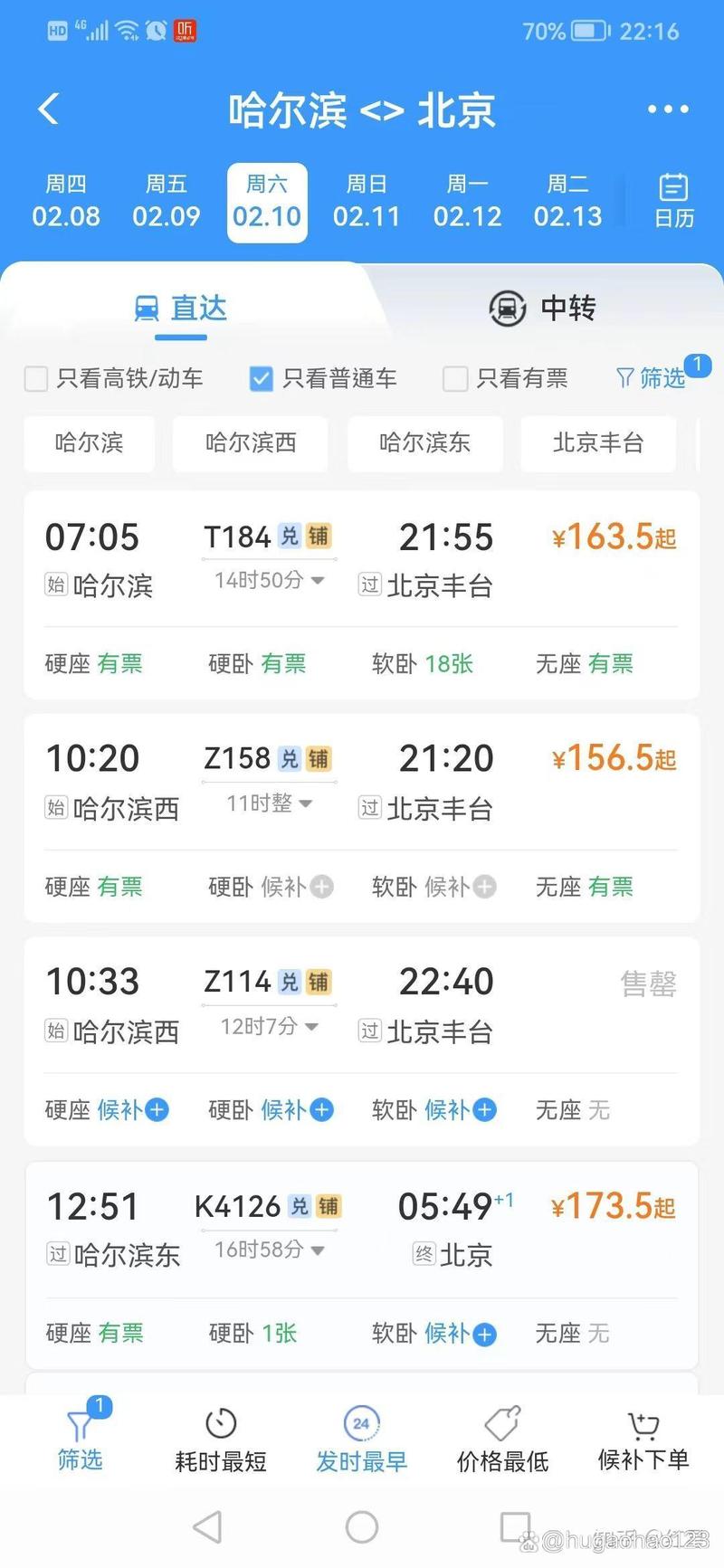
Task: Open the calendar date picker icon
Action: pyautogui.click(x=673, y=197)
